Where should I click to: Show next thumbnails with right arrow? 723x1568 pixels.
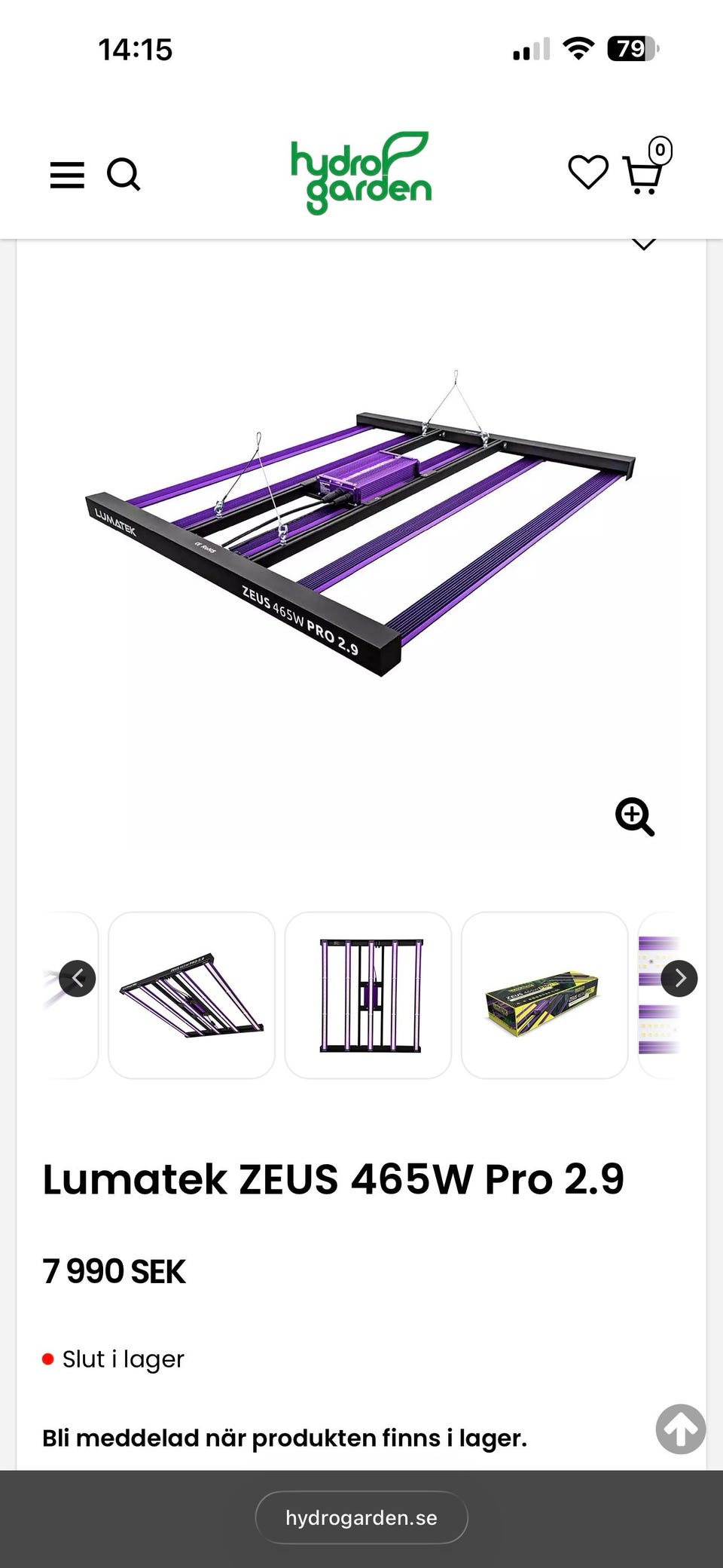[x=679, y=979]
